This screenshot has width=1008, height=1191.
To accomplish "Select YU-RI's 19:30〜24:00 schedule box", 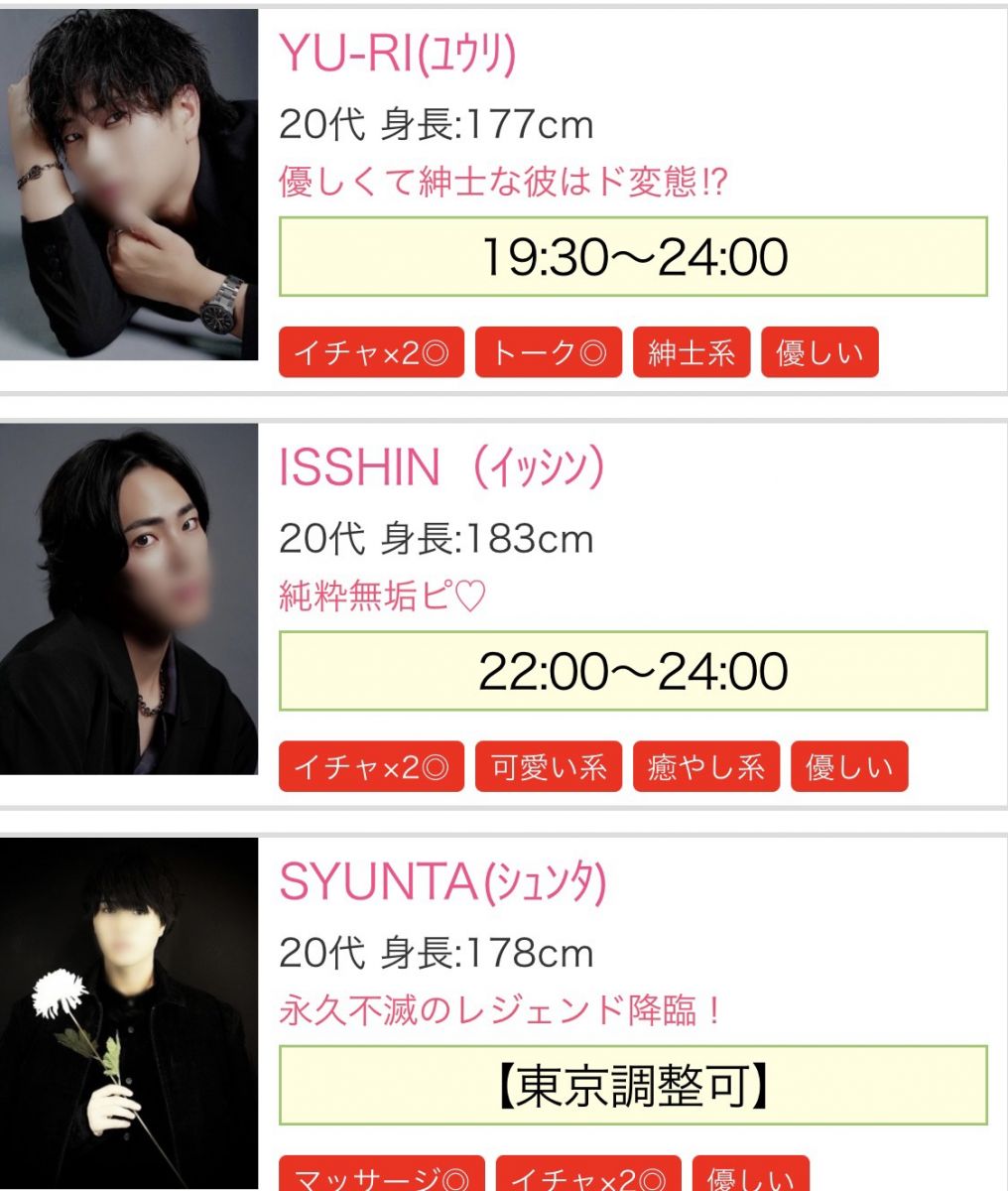I will (633, 257).
